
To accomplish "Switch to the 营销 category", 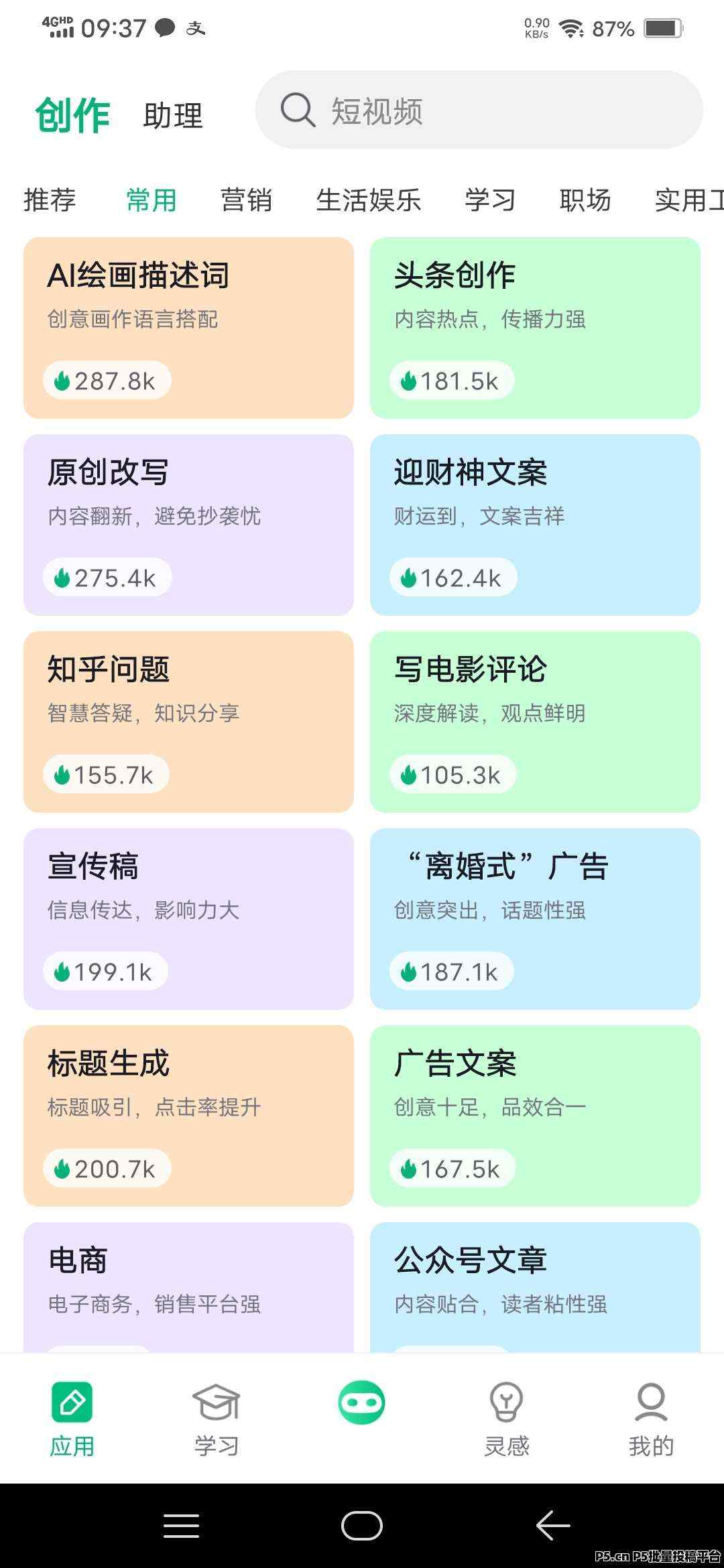I will [246, 200].
